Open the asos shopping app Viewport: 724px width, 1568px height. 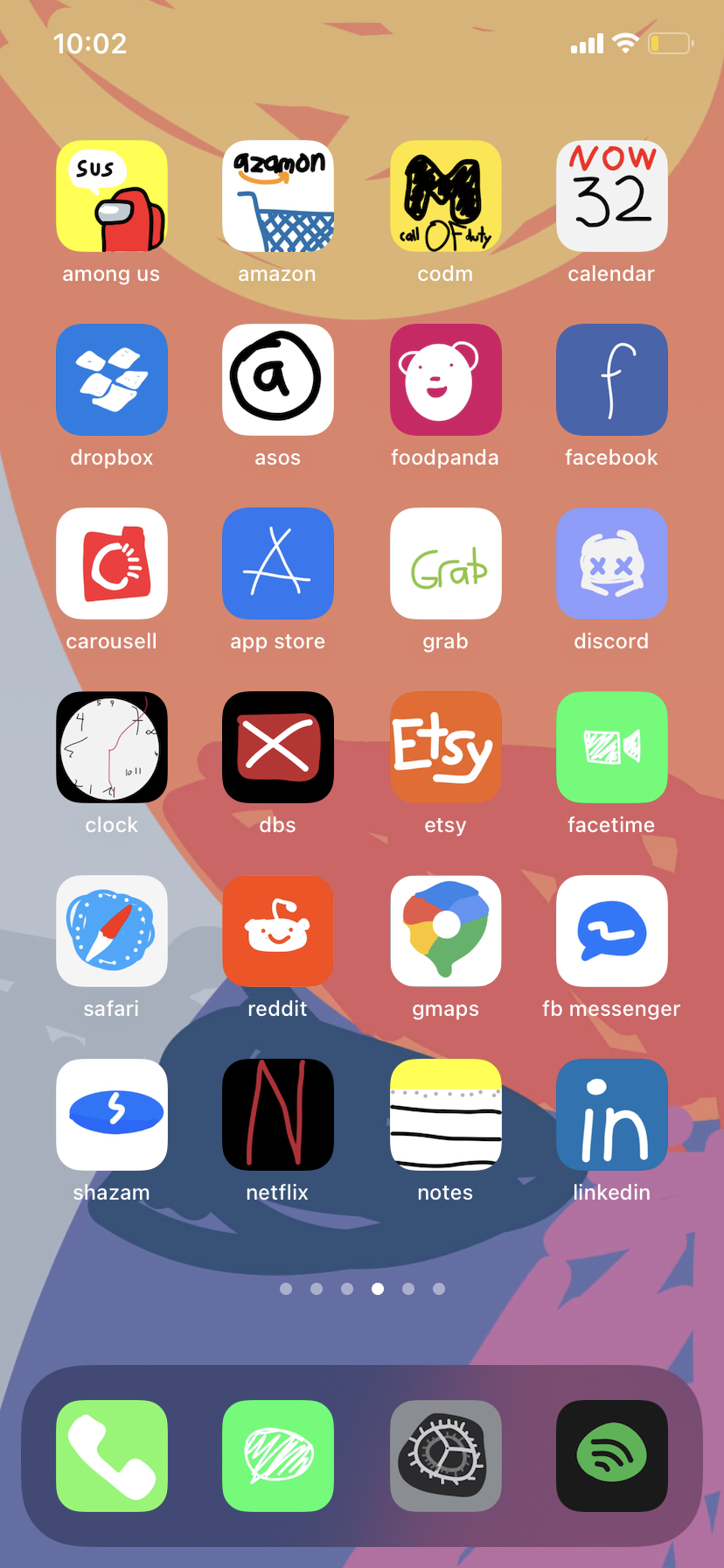coord(278,380)
